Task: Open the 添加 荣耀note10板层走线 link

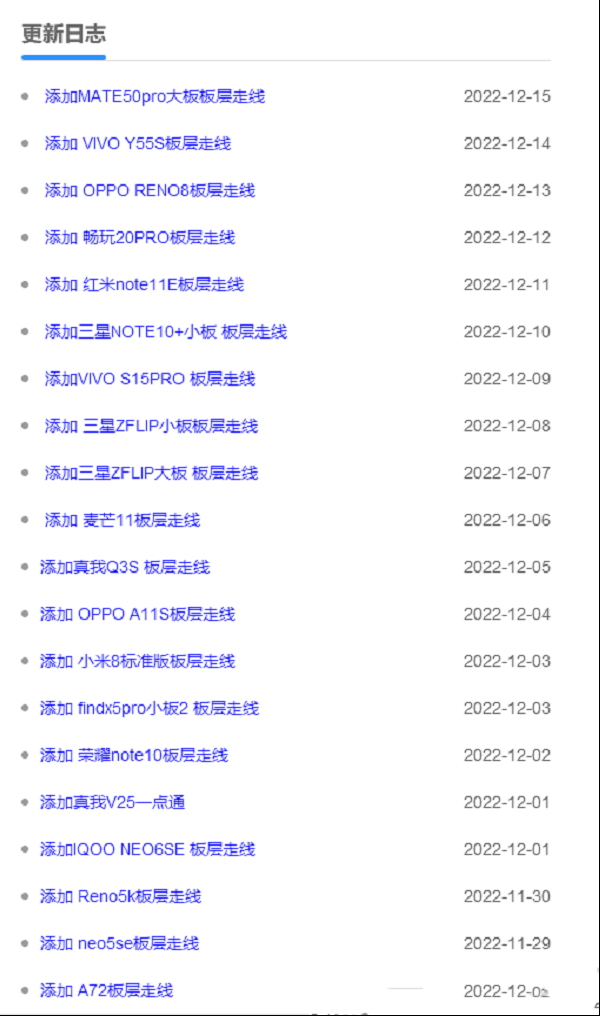Action: [134, 755]
